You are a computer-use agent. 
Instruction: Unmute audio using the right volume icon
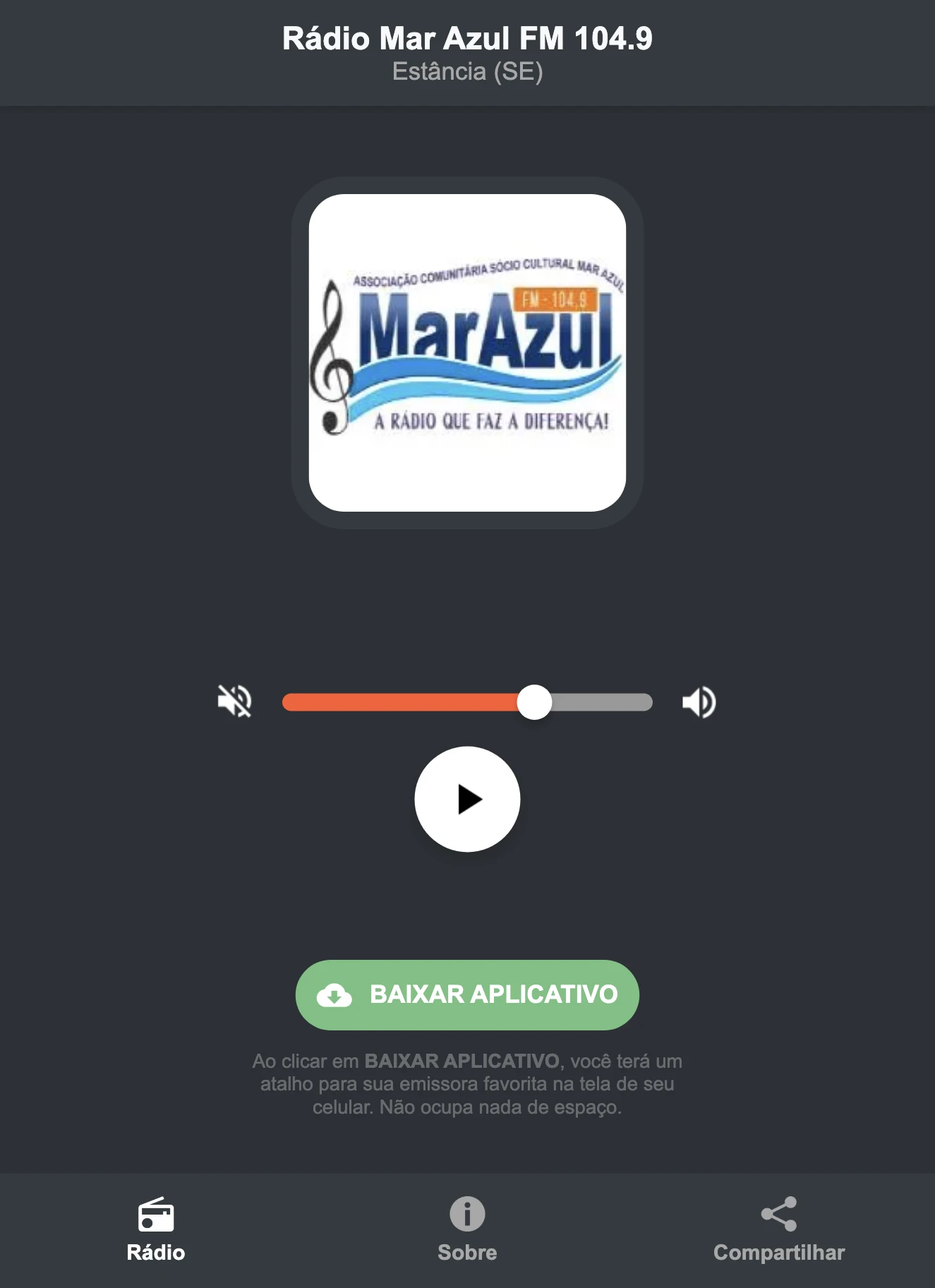coord(699,702)
